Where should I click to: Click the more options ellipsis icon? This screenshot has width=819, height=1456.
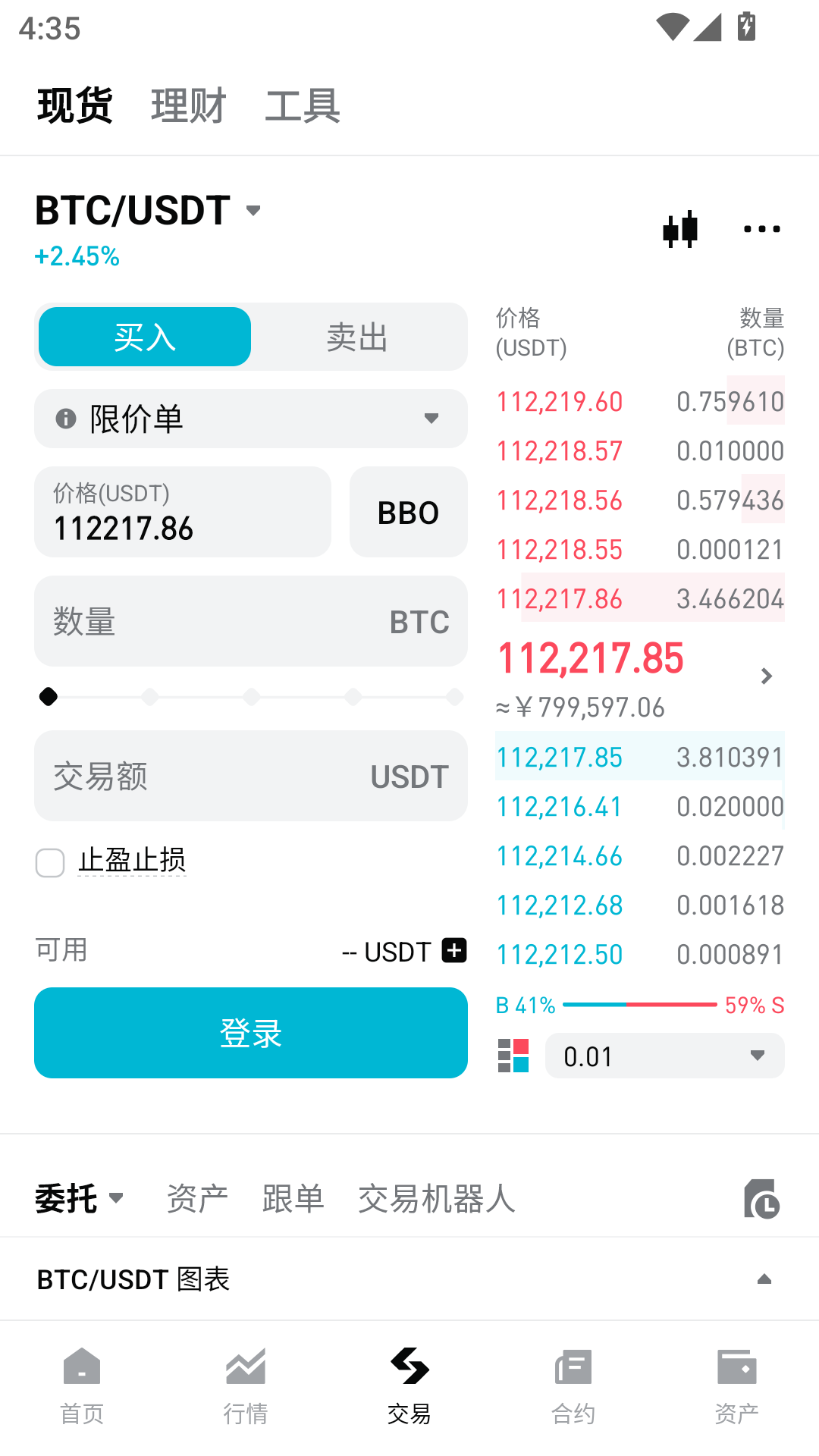[761, 229]
